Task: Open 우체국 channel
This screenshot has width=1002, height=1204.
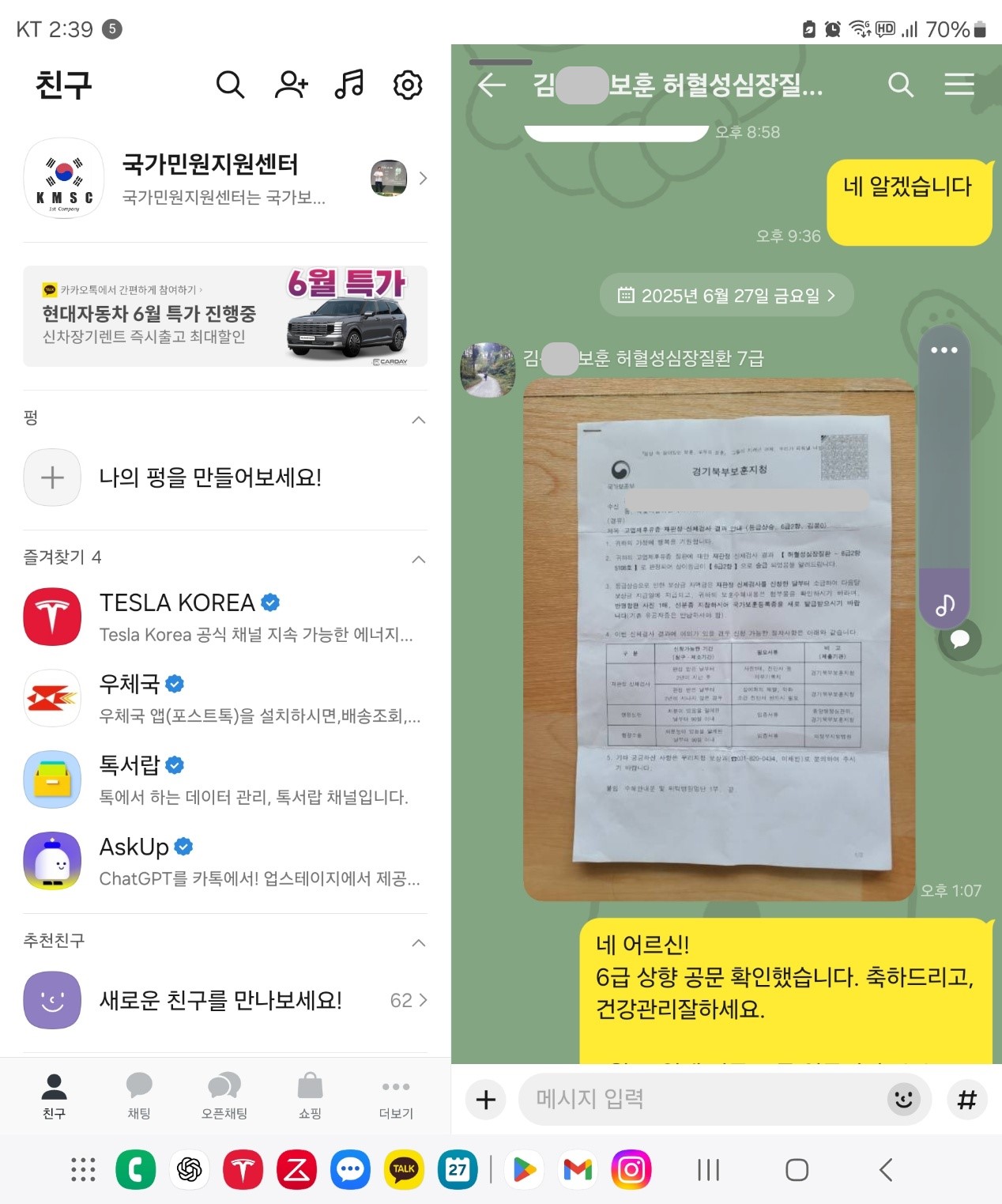Action: pos(225,698)
